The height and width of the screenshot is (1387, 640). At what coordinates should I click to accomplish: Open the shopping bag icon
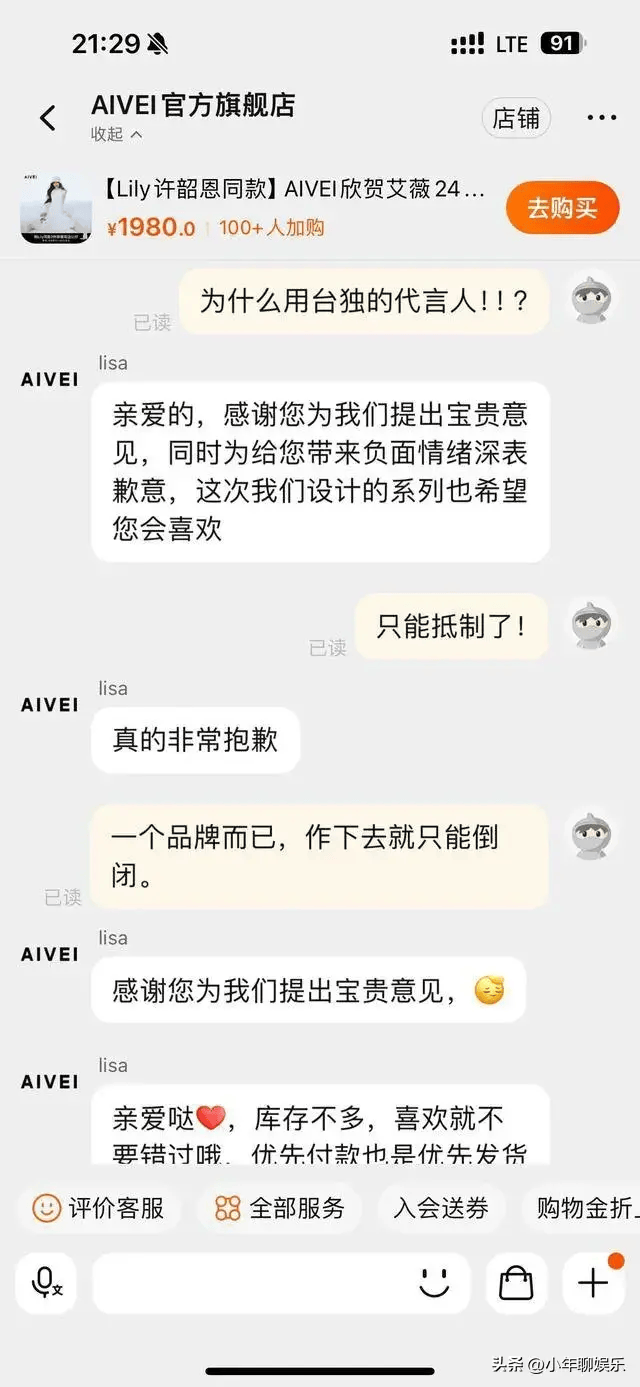(x=516, y=1283)
